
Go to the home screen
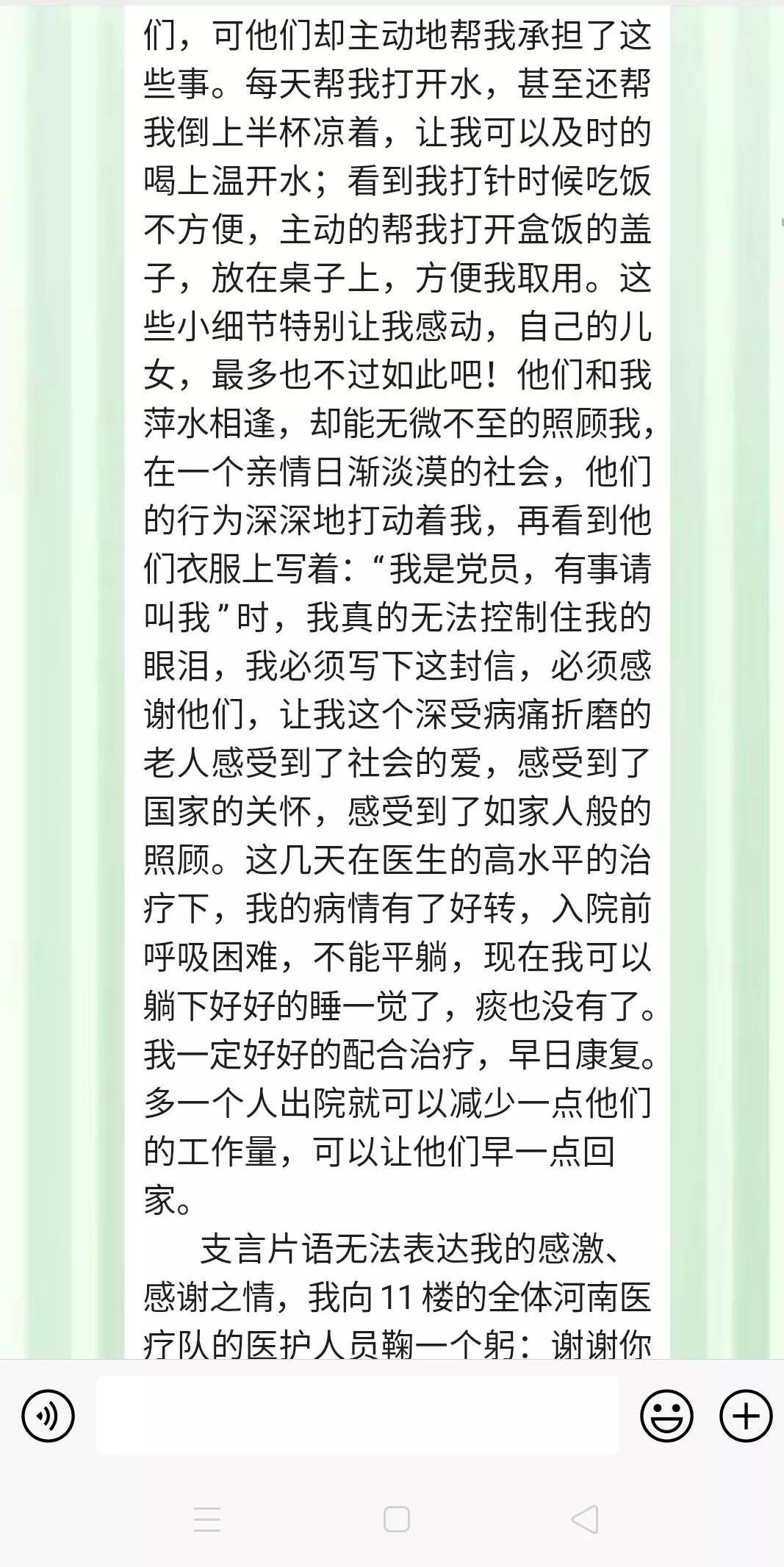tap(396, 1519)
